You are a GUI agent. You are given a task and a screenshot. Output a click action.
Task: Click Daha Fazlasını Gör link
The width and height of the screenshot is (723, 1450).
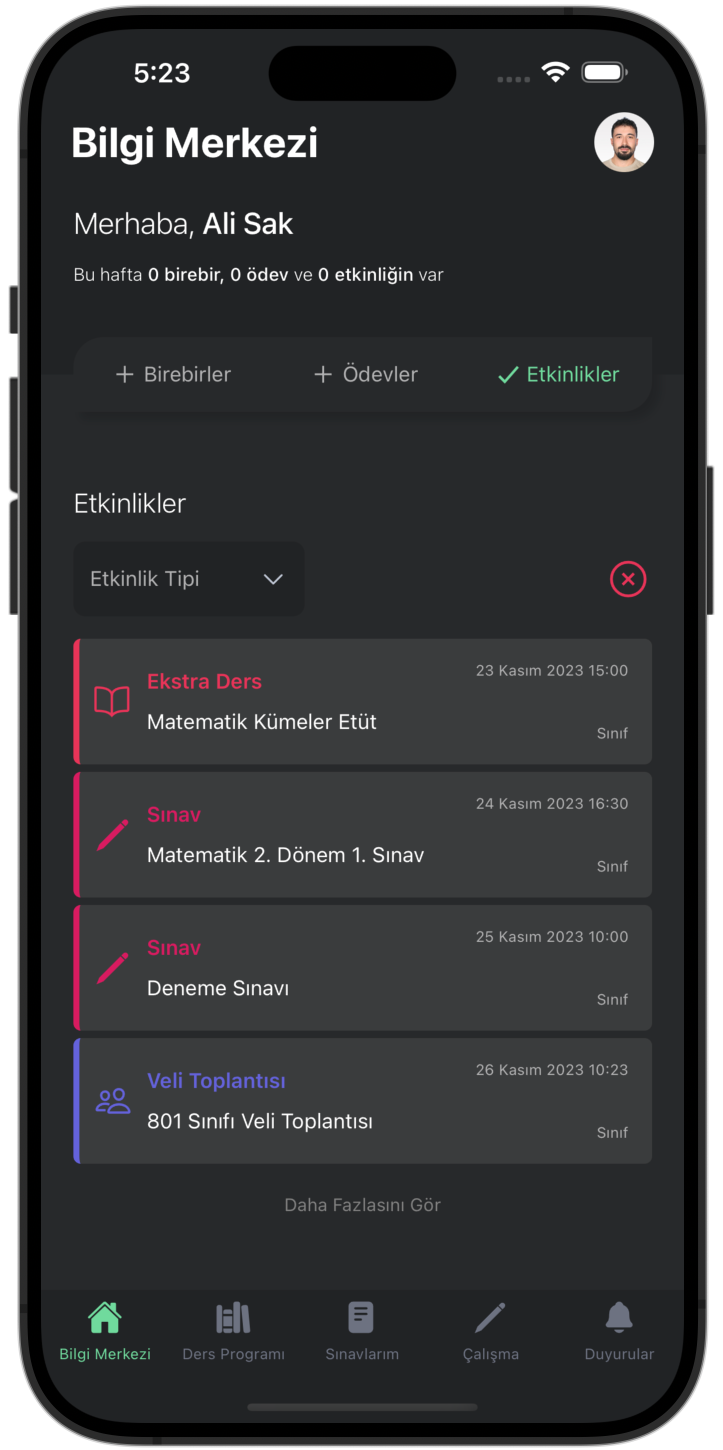(362, 1205)
